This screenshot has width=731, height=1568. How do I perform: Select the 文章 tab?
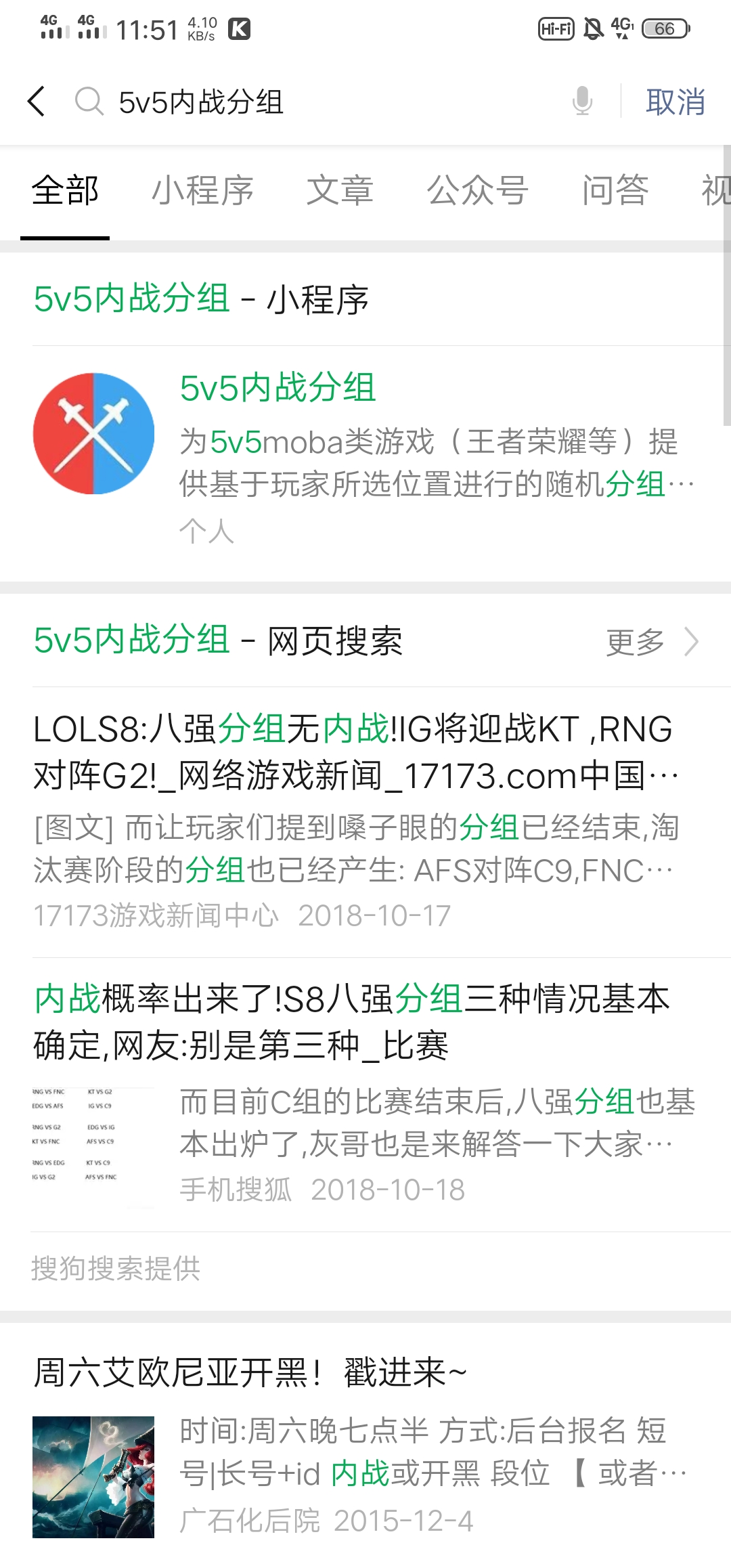click(340, 190)
